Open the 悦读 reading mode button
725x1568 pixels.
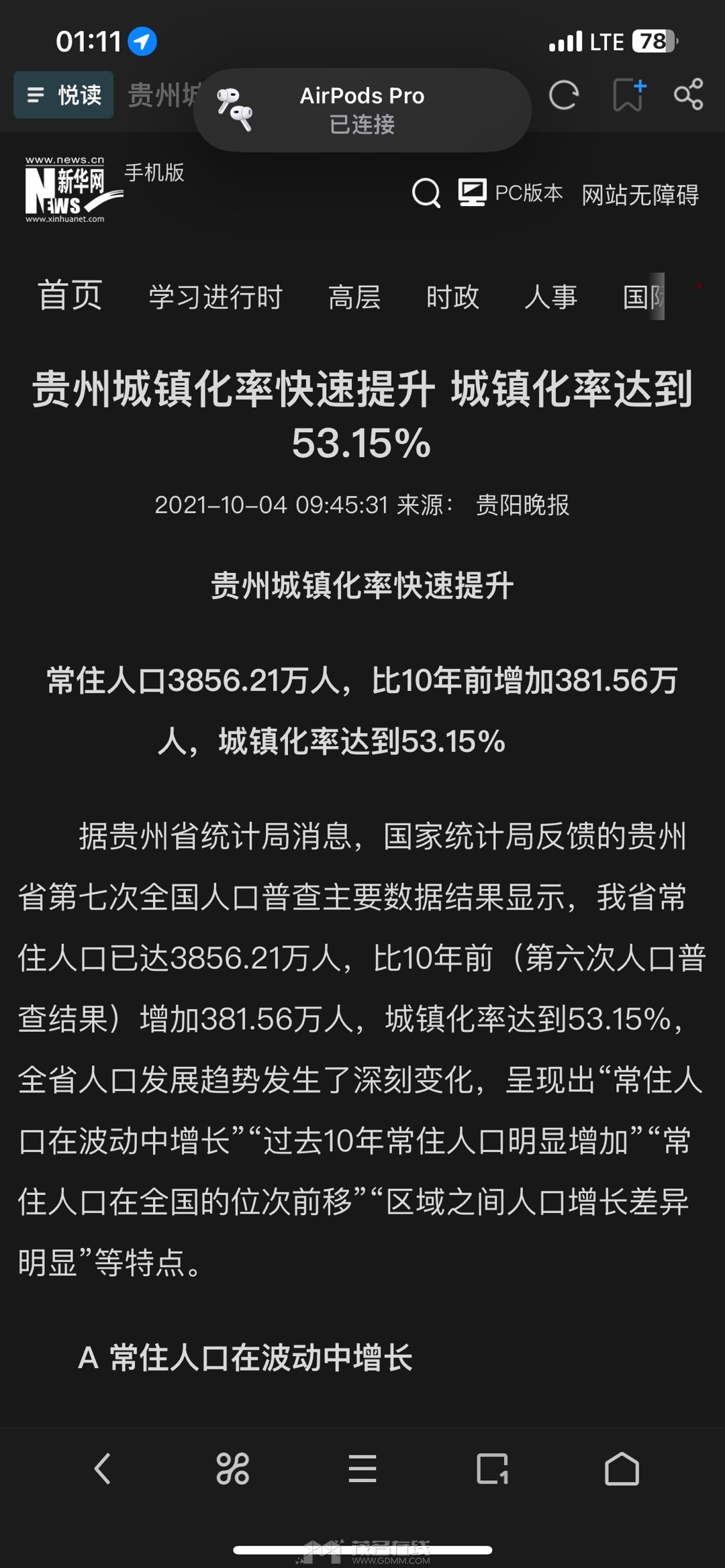tap(64, 95)
